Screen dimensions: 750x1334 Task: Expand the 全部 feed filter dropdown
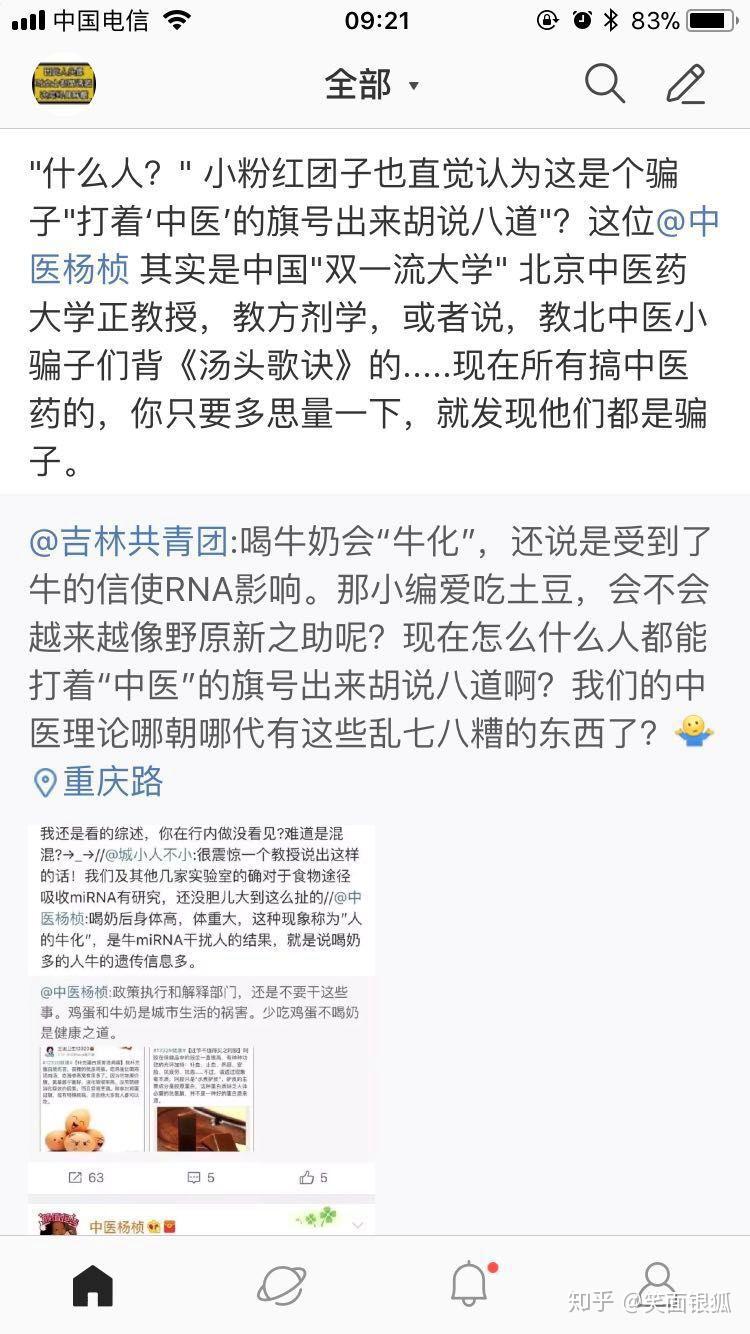click(372, 85)
